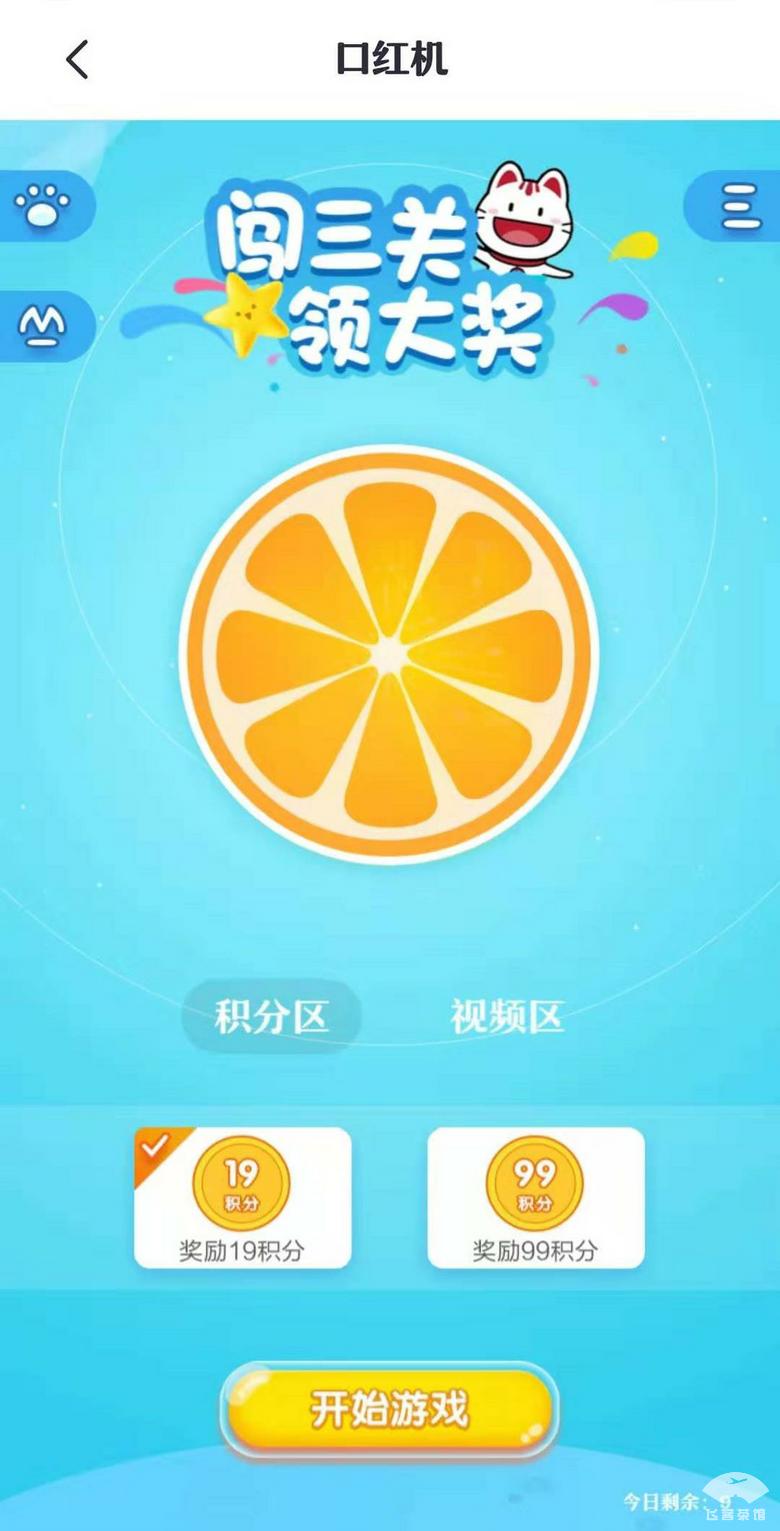Expand the right-side sliding menu panel
The image size is (780, 1531).
pyautogui.click(x=742, y=205)
